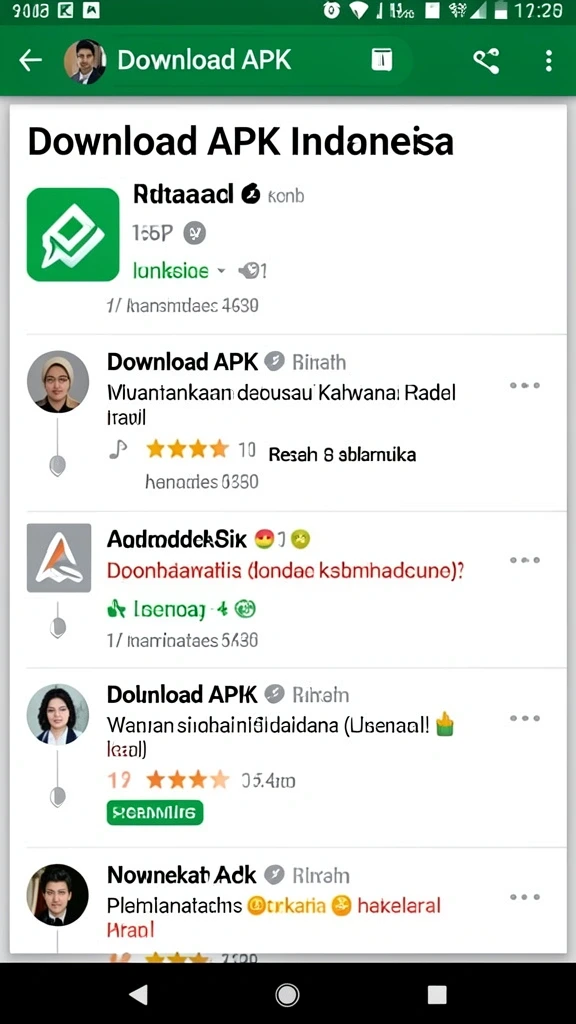Tap the document icon in the app bar
Image resolution: width=576 pixels, height=1024 pixels.
pyautogui.click(x=382, y=61)
